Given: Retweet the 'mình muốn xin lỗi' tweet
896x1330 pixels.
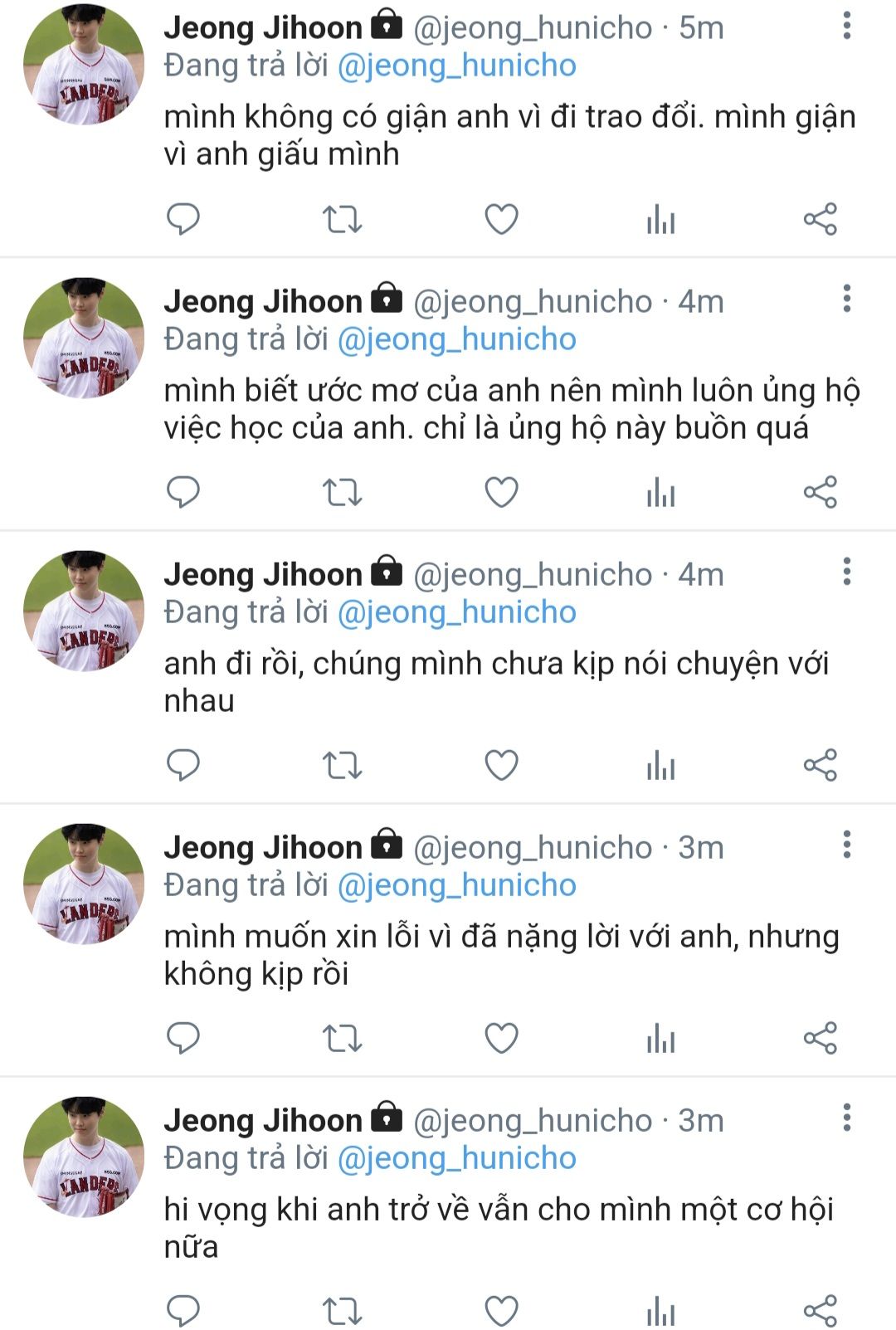Looking at the screenshot, I should [342, 1038].
